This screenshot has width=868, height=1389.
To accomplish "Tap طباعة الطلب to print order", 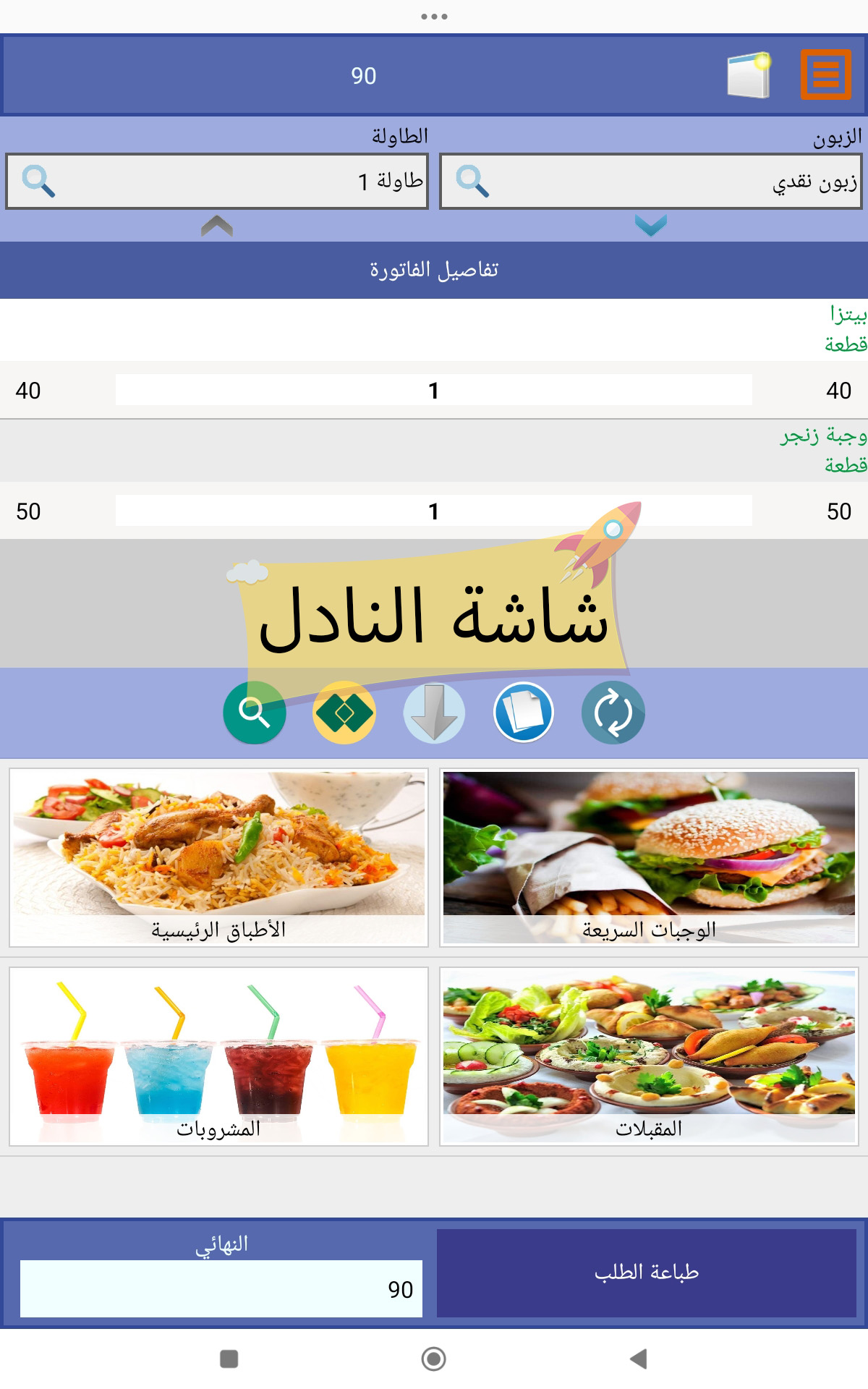I will (x=647, y=1273).
